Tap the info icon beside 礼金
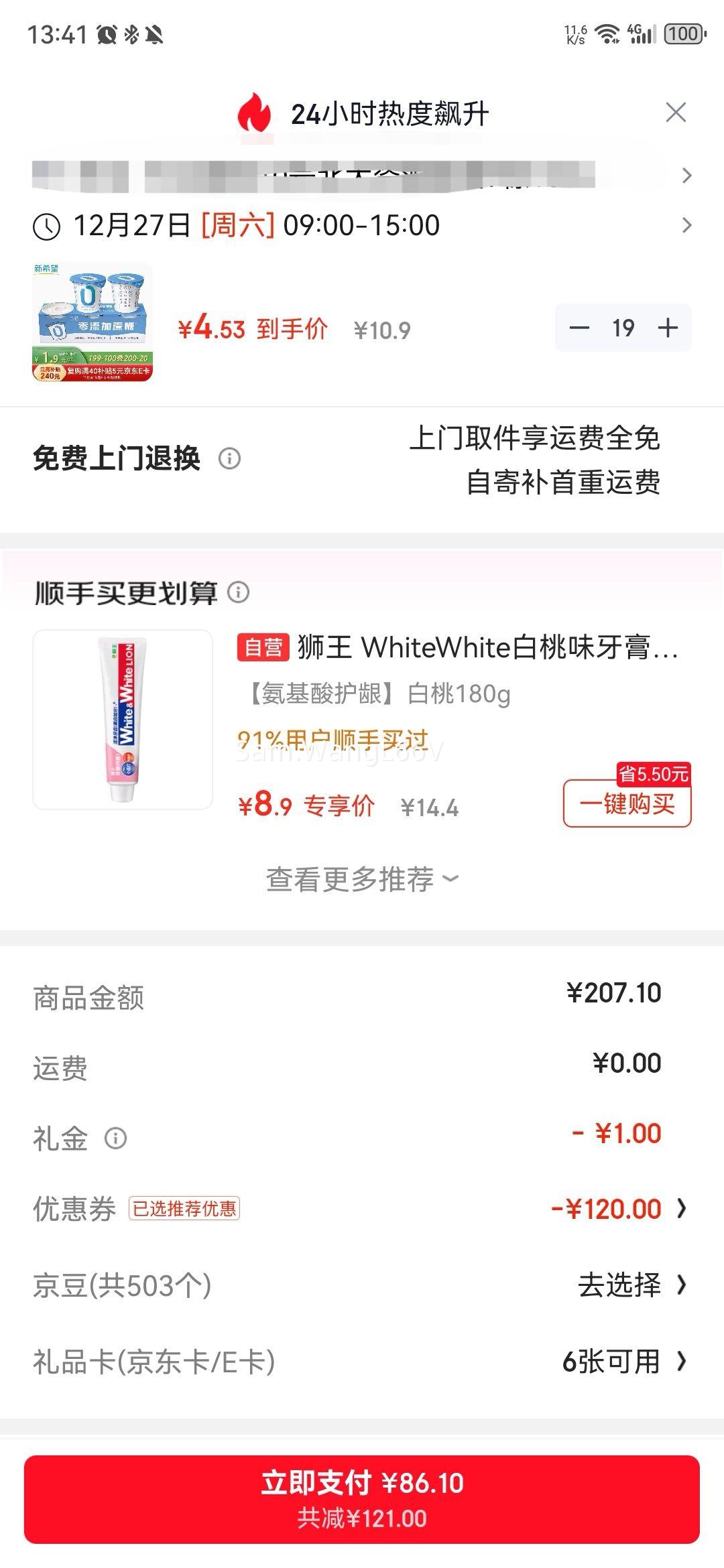 [117, 1137]
